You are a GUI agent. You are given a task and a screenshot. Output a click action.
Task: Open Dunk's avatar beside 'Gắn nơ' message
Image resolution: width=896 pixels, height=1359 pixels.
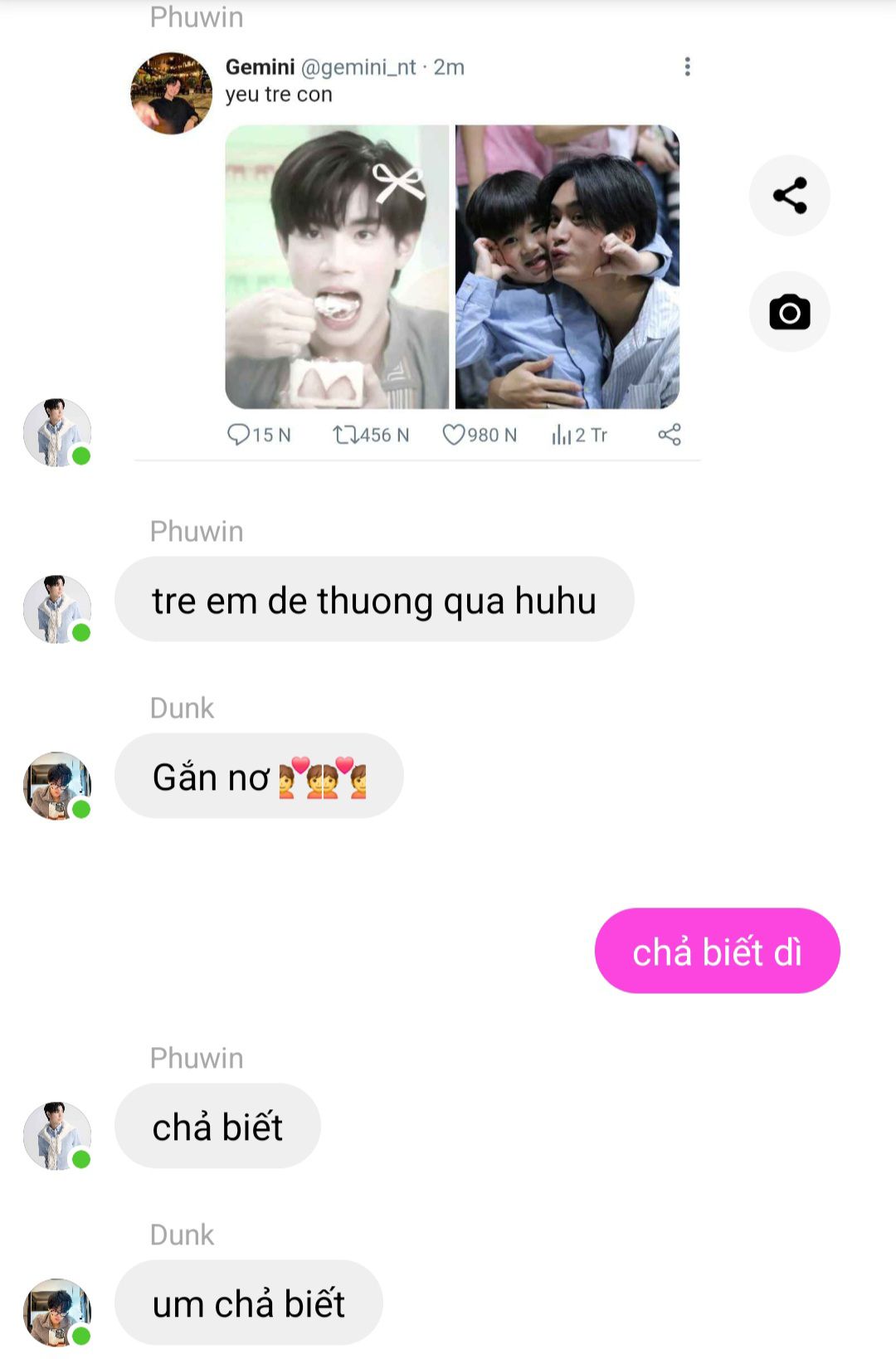pyautogui.click(x=56, y=786)
